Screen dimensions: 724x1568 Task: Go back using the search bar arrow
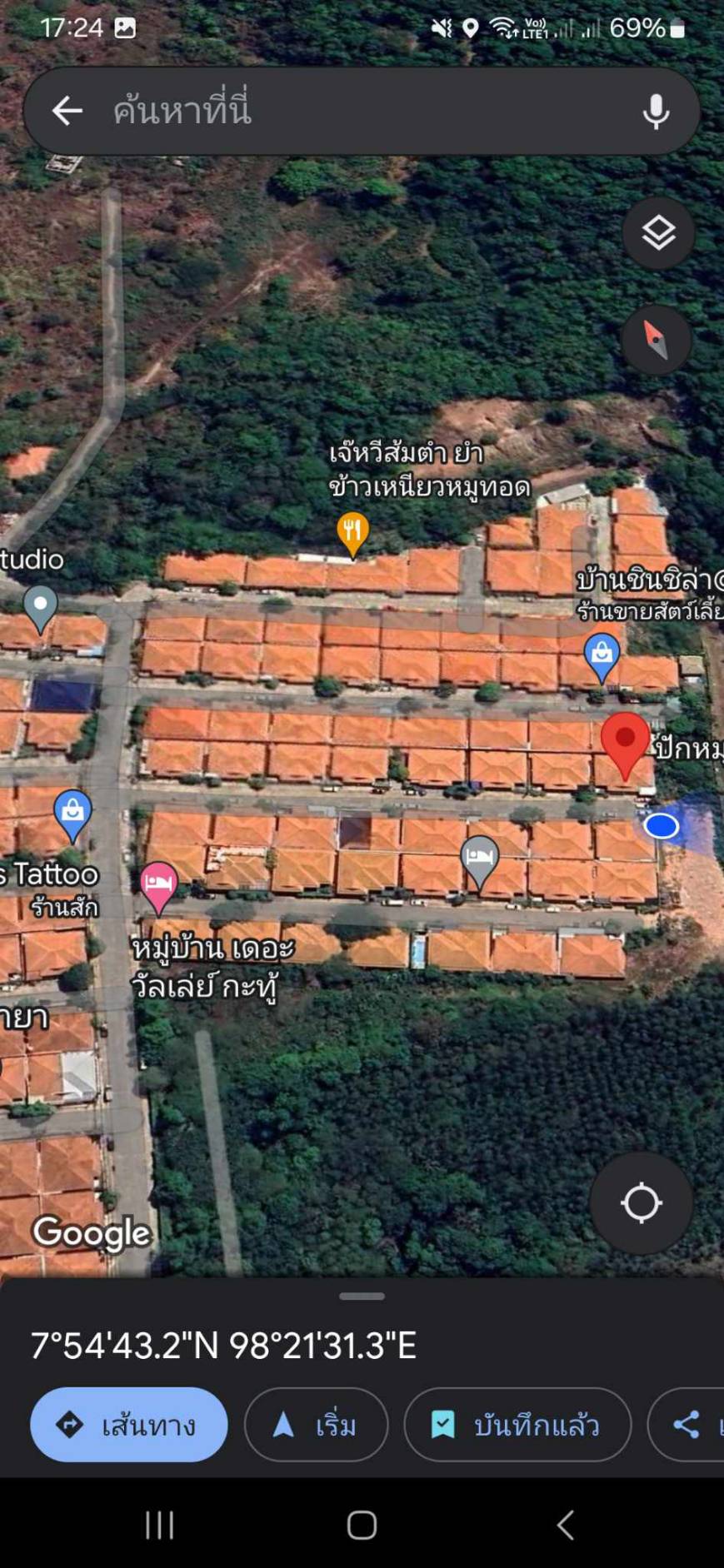click(x=67, y=110)
